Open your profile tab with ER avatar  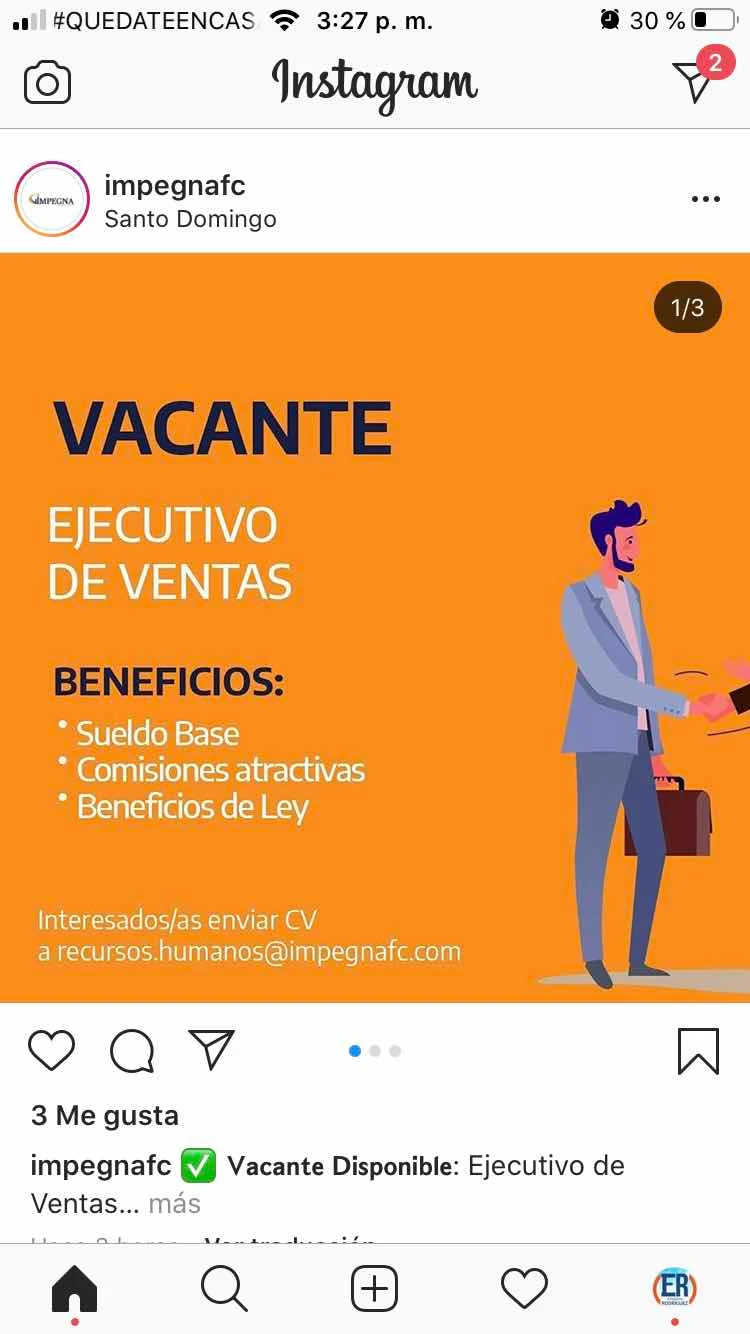[674, 1288]
